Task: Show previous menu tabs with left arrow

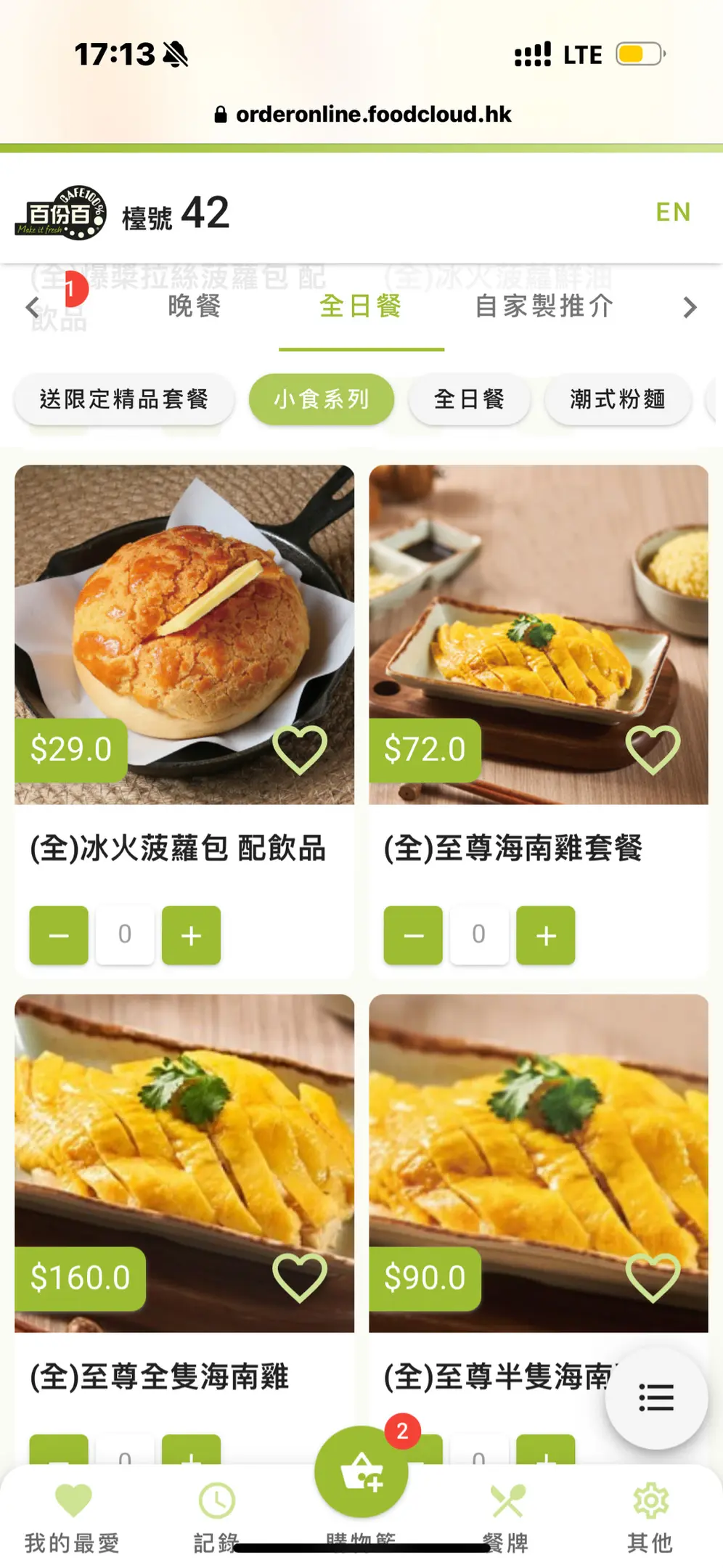Action: pyautogui.click(x=33, y=308)
